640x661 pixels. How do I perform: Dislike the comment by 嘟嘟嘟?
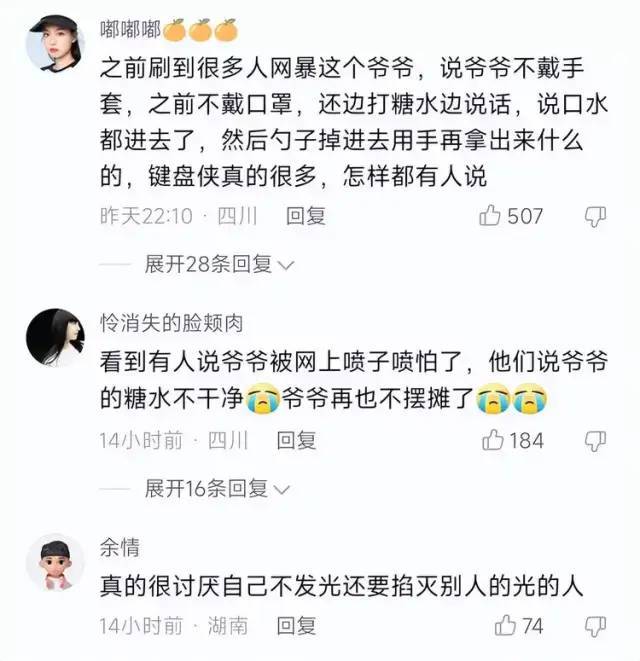click(x=595, y=216)
